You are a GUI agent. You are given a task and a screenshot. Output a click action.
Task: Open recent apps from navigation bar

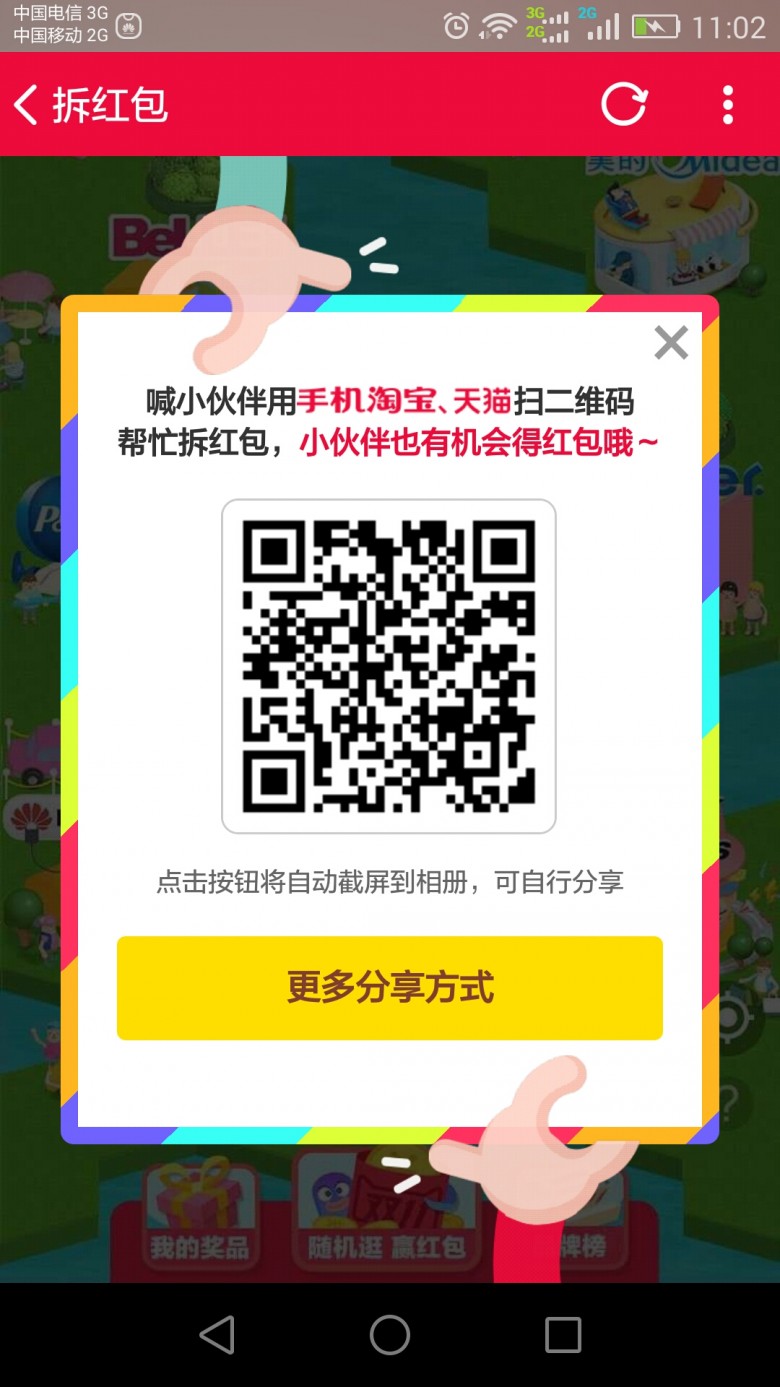(x=563, y=1335)
